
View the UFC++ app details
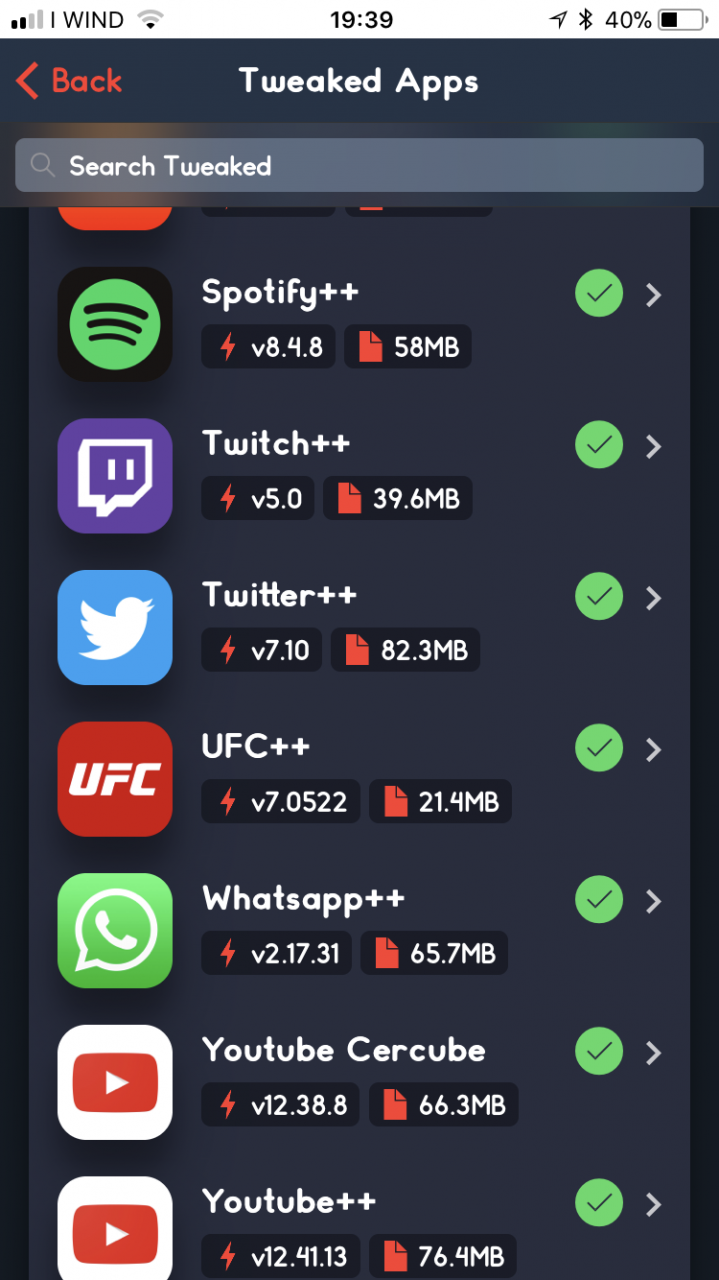coord(359,779)
